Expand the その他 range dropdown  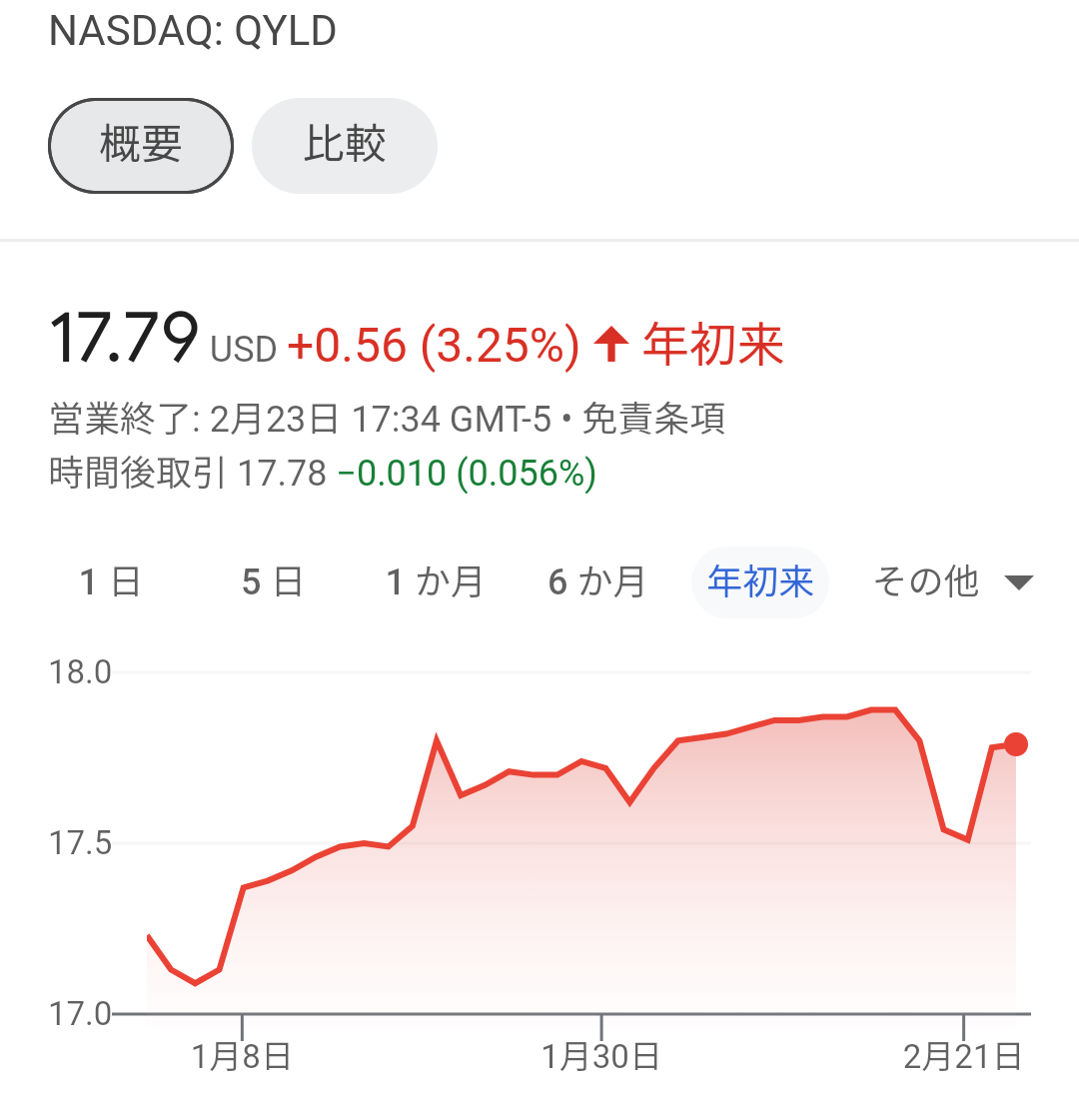[952, 582]
